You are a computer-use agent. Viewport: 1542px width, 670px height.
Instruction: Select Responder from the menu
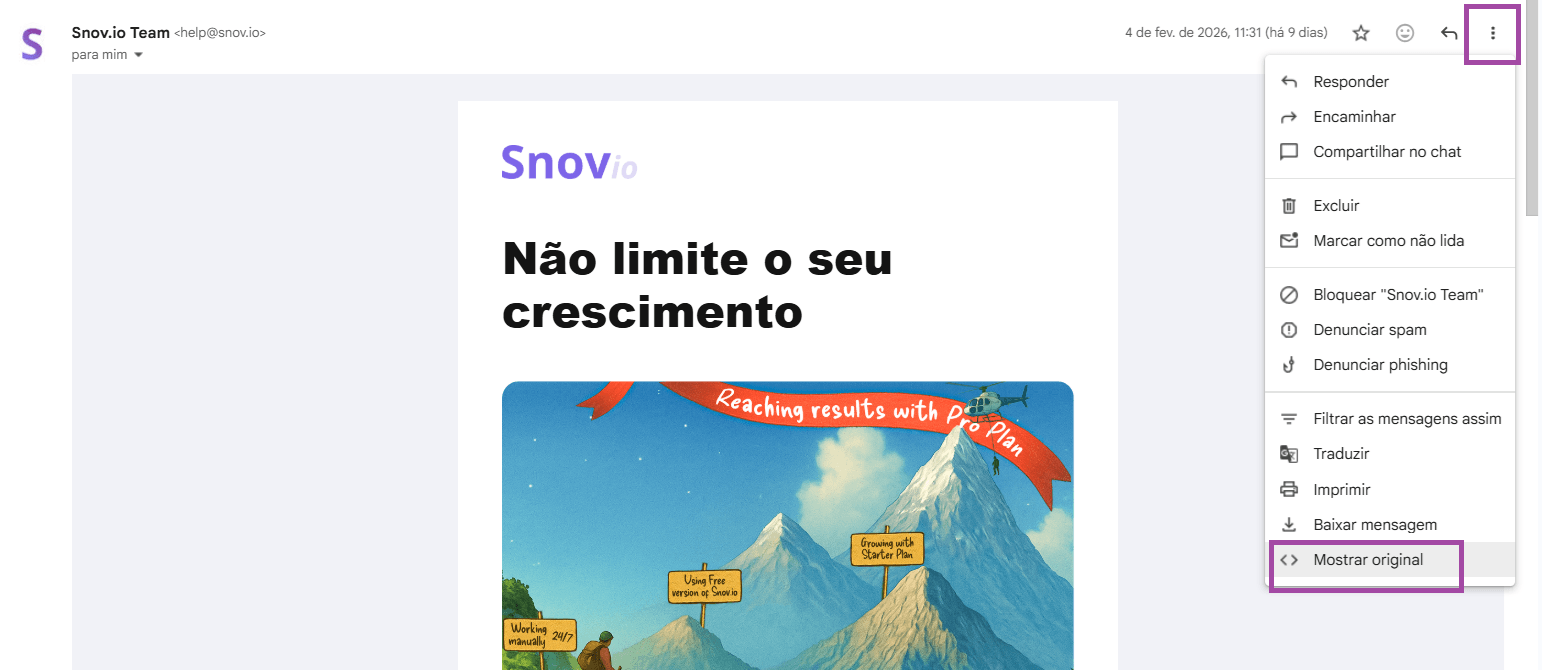pyautogui.click(x=1350, y=82)
